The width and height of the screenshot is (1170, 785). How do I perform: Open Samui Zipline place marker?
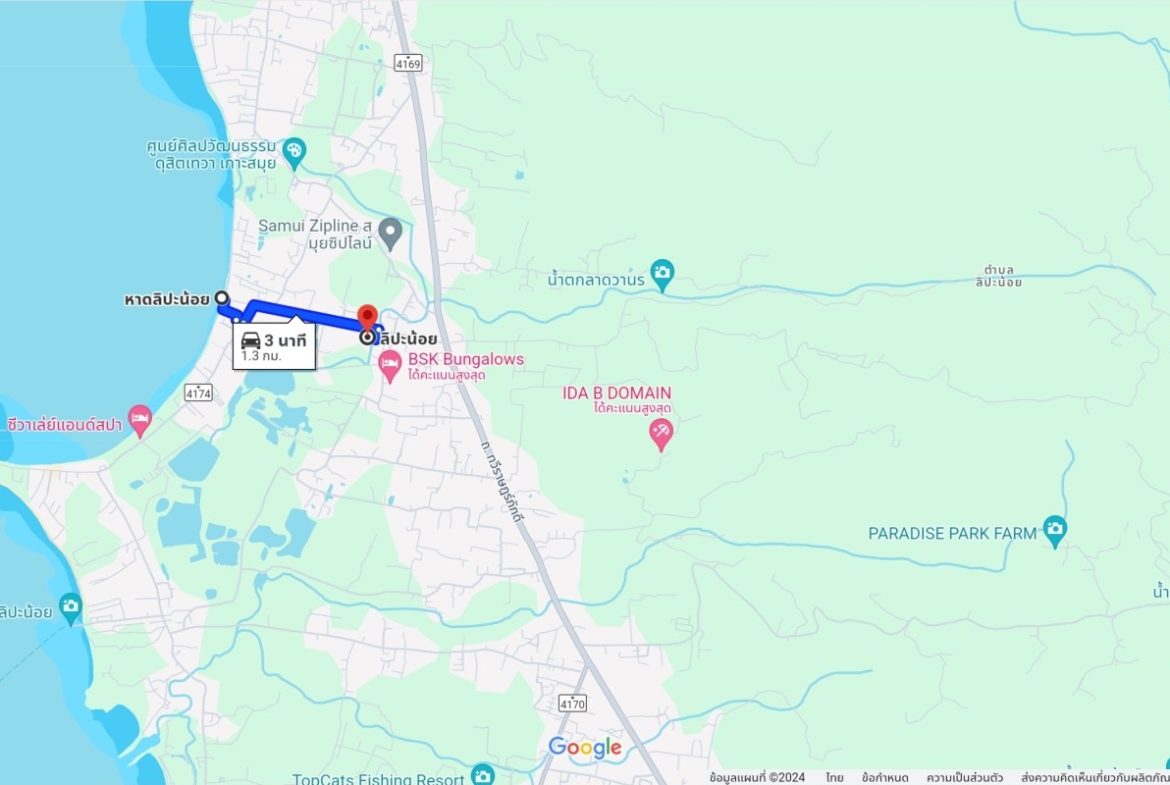coord(390,234)
